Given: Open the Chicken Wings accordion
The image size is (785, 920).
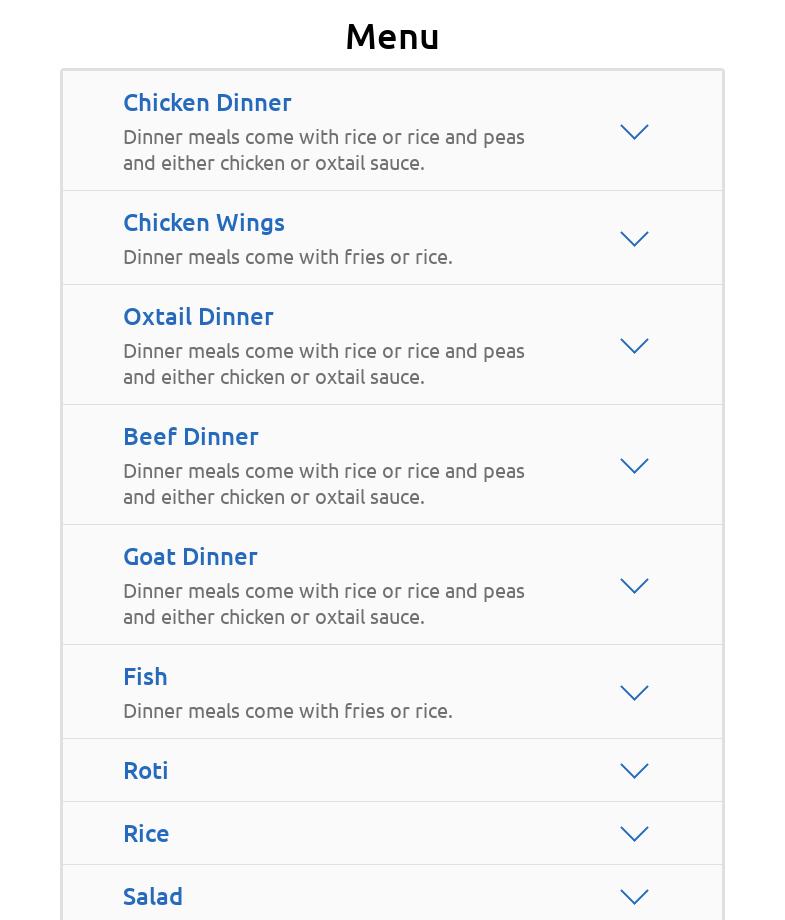Looking at the screenshot, I should pos(634,239).
